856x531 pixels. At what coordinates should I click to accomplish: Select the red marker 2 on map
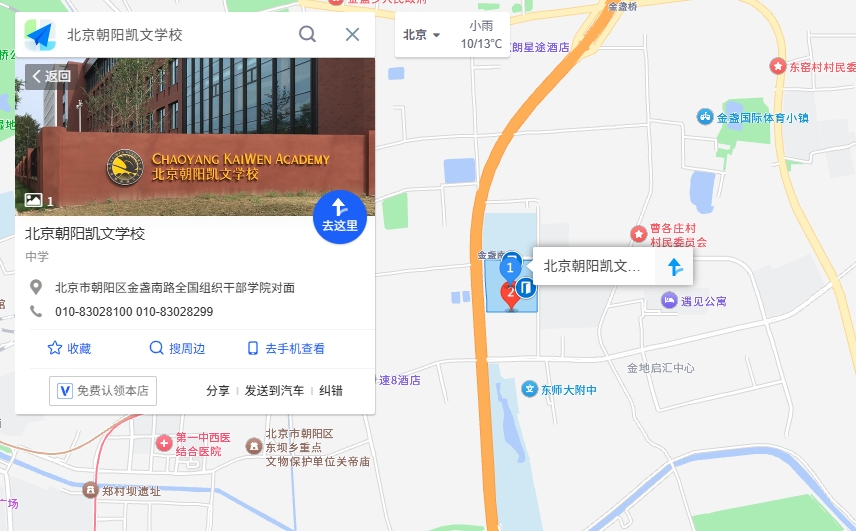(x=510, y=293)
